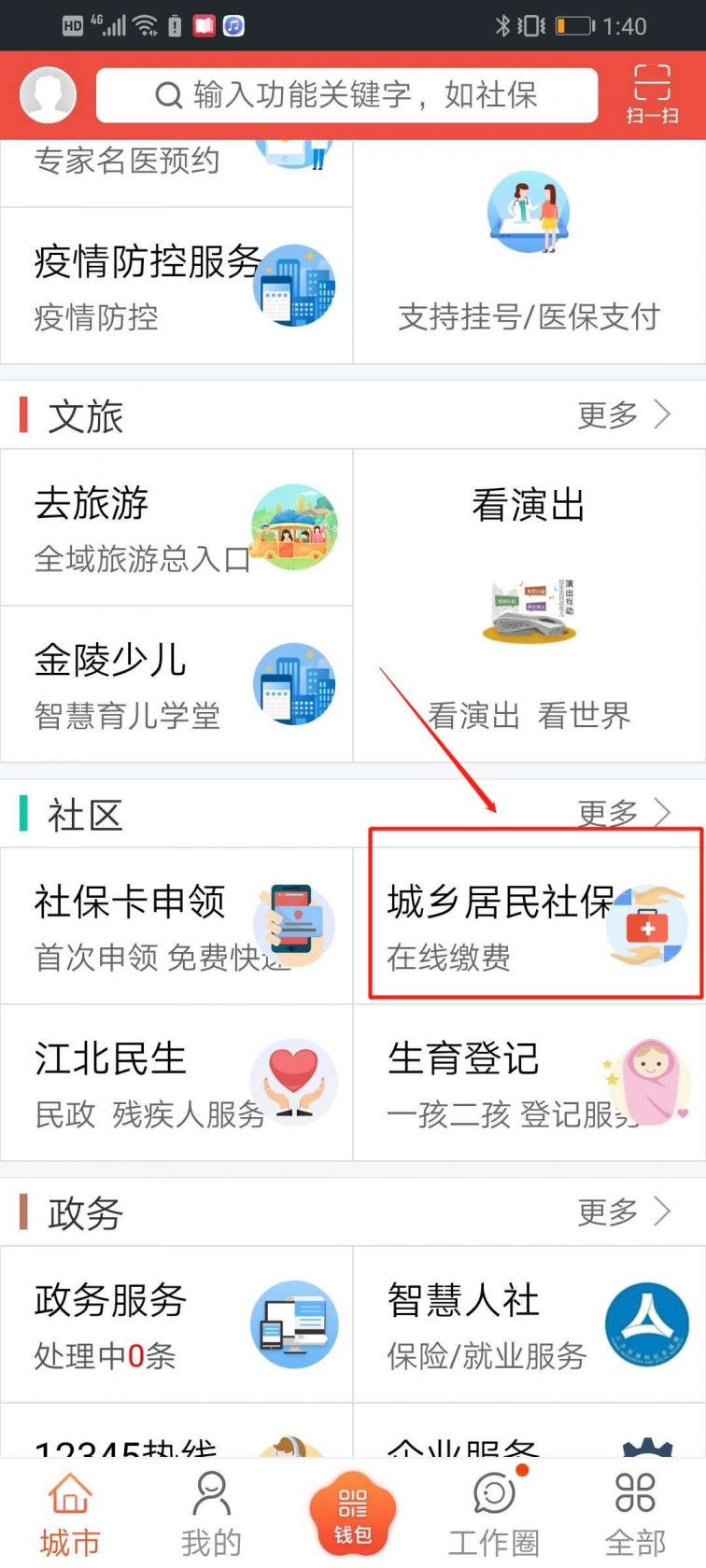Screen dimensions: 706x1568
Task: Open 社保卡申领 tile
Action: (176, 926)
